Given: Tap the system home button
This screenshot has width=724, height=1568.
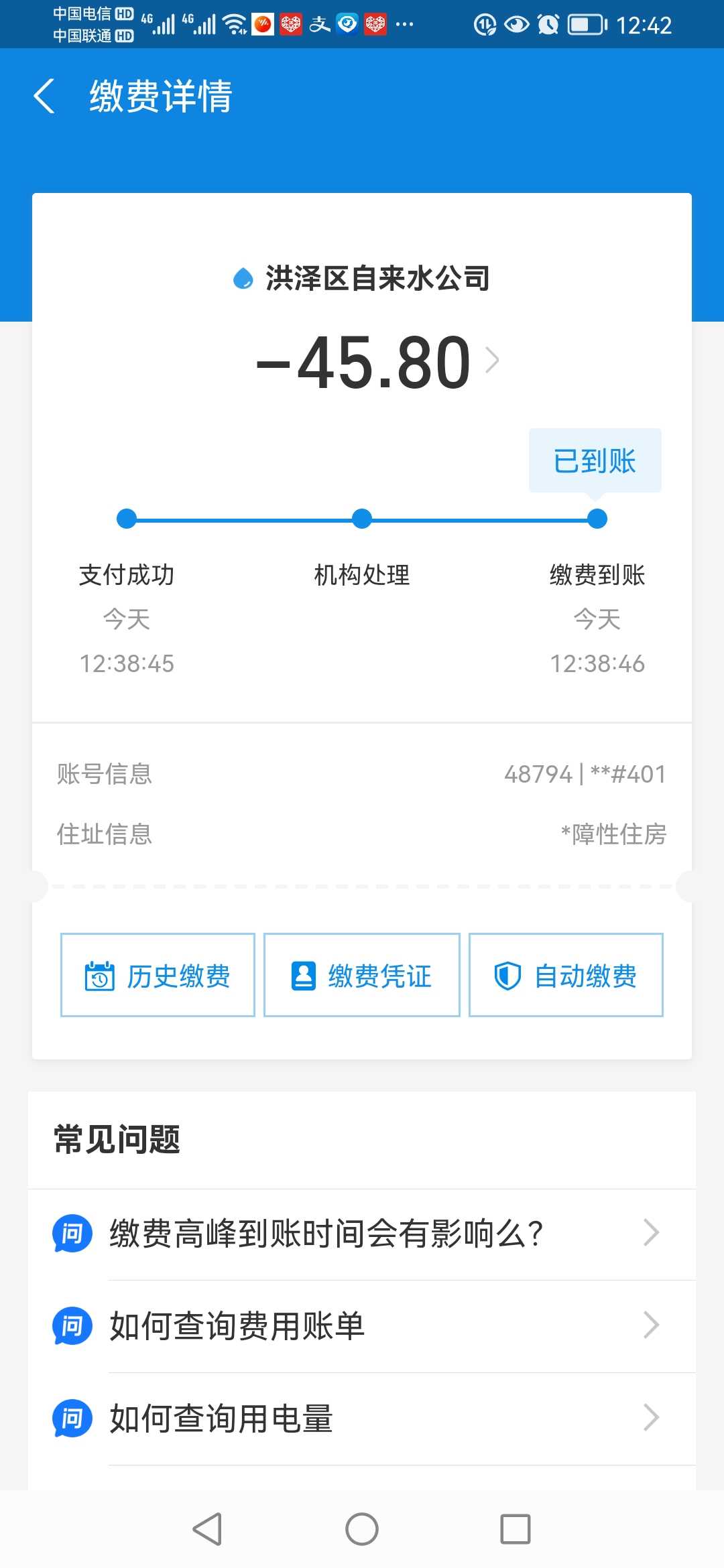Looking at the screenshot, I should 362,1529.
